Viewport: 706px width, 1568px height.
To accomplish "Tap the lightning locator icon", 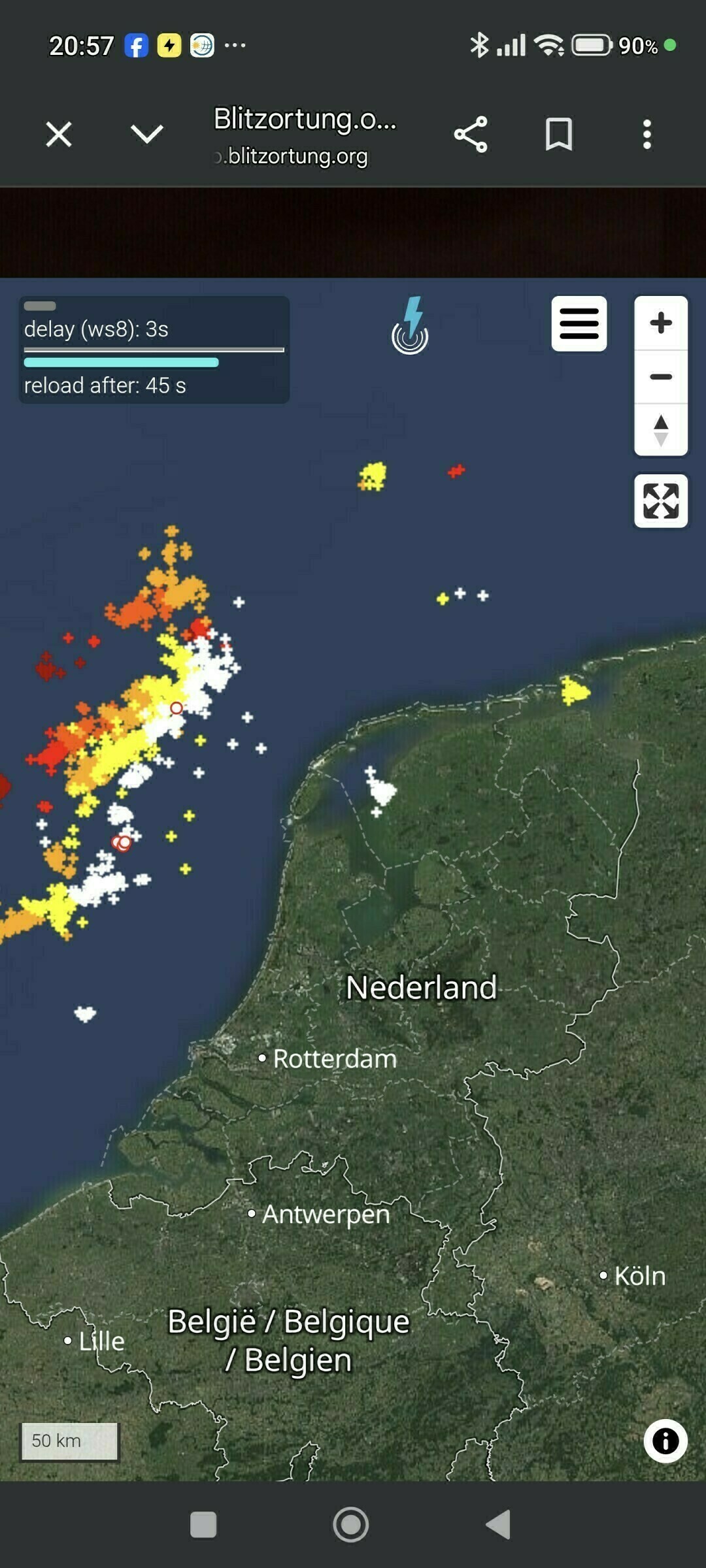I will click(x=411, y=326).
